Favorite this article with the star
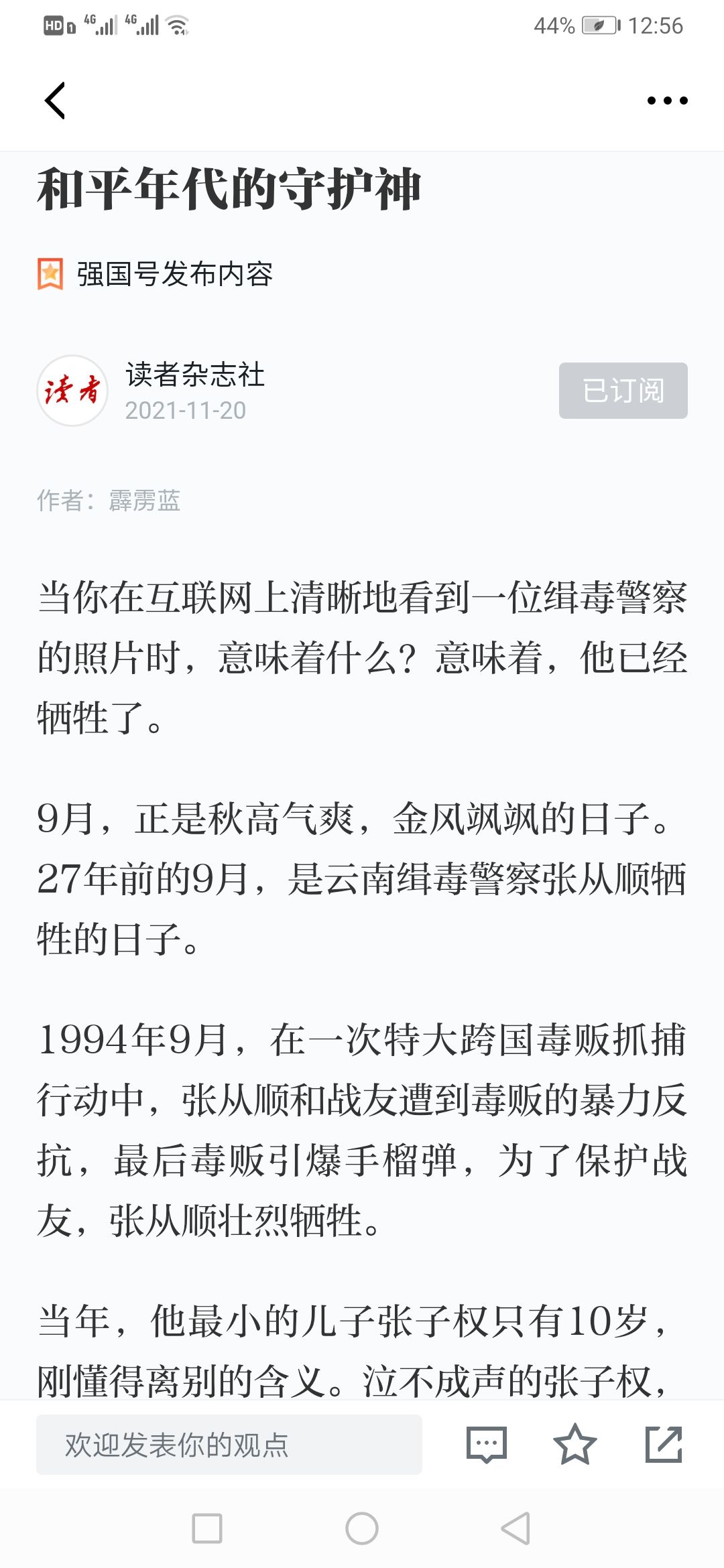This screenshot has height=1568, width=724. click(575, 1445)
